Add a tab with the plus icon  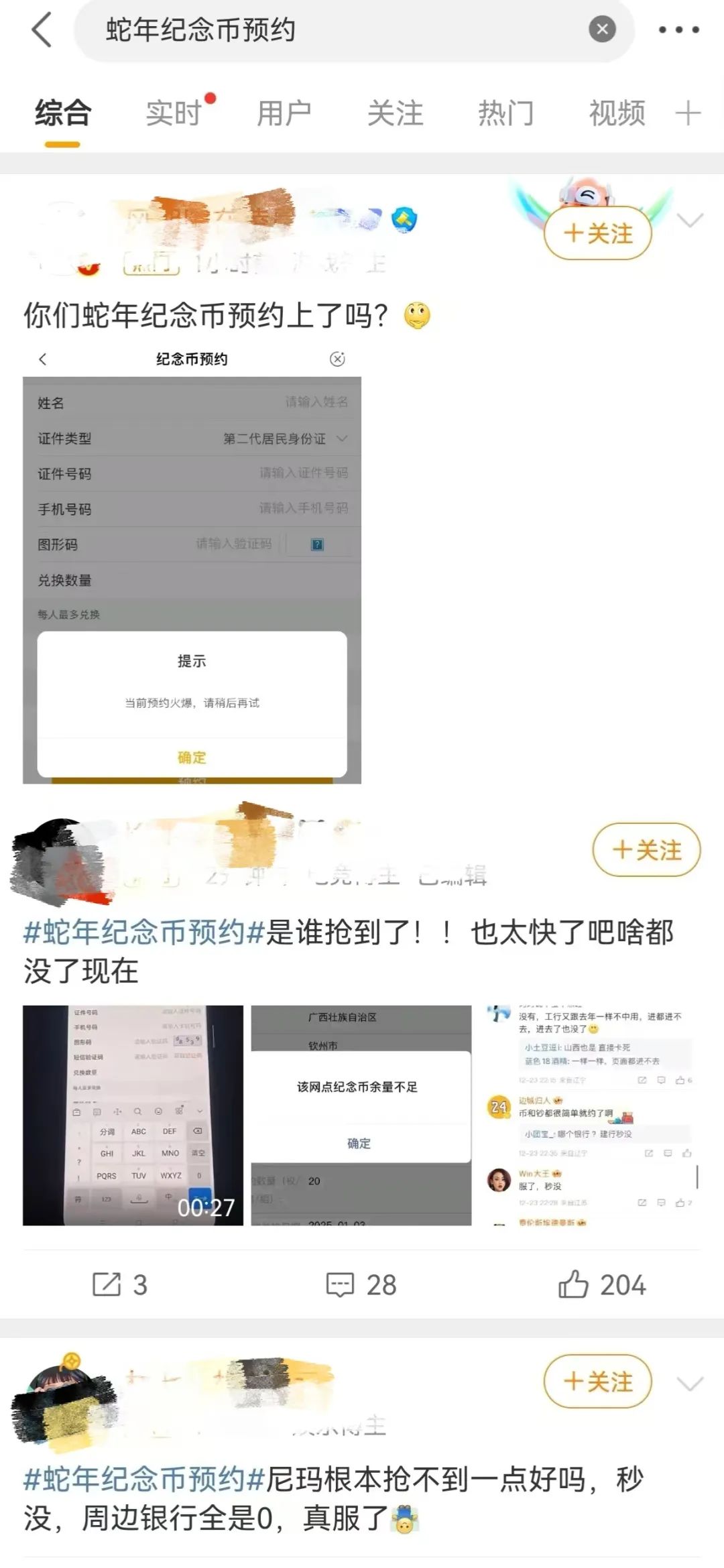click(688, 113)
